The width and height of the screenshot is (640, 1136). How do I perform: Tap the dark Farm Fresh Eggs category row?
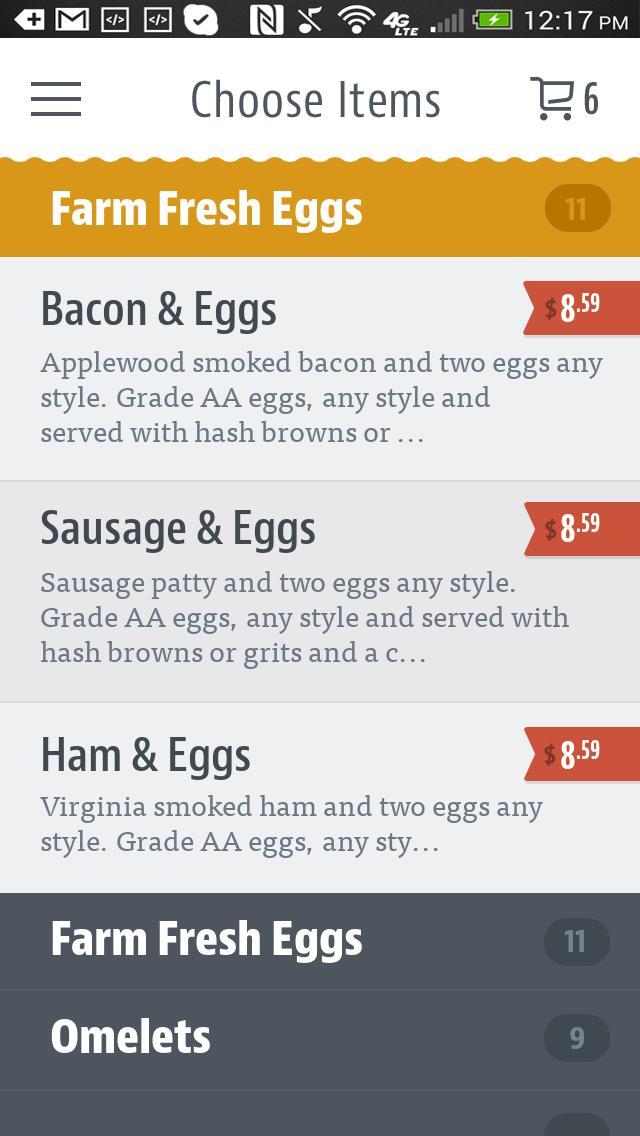tap(320, 941)
